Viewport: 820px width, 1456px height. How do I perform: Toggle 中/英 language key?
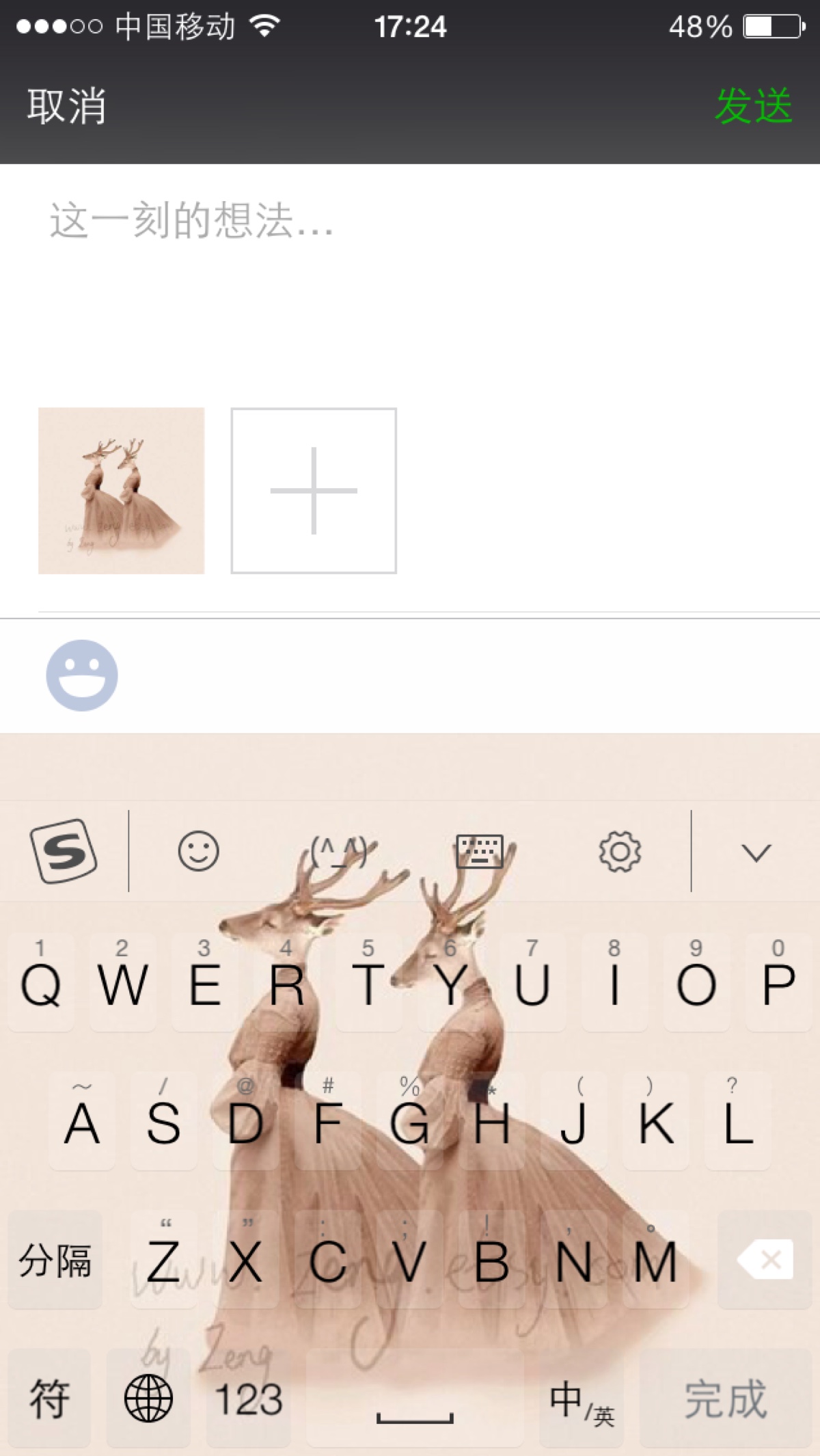(582, 1399)
